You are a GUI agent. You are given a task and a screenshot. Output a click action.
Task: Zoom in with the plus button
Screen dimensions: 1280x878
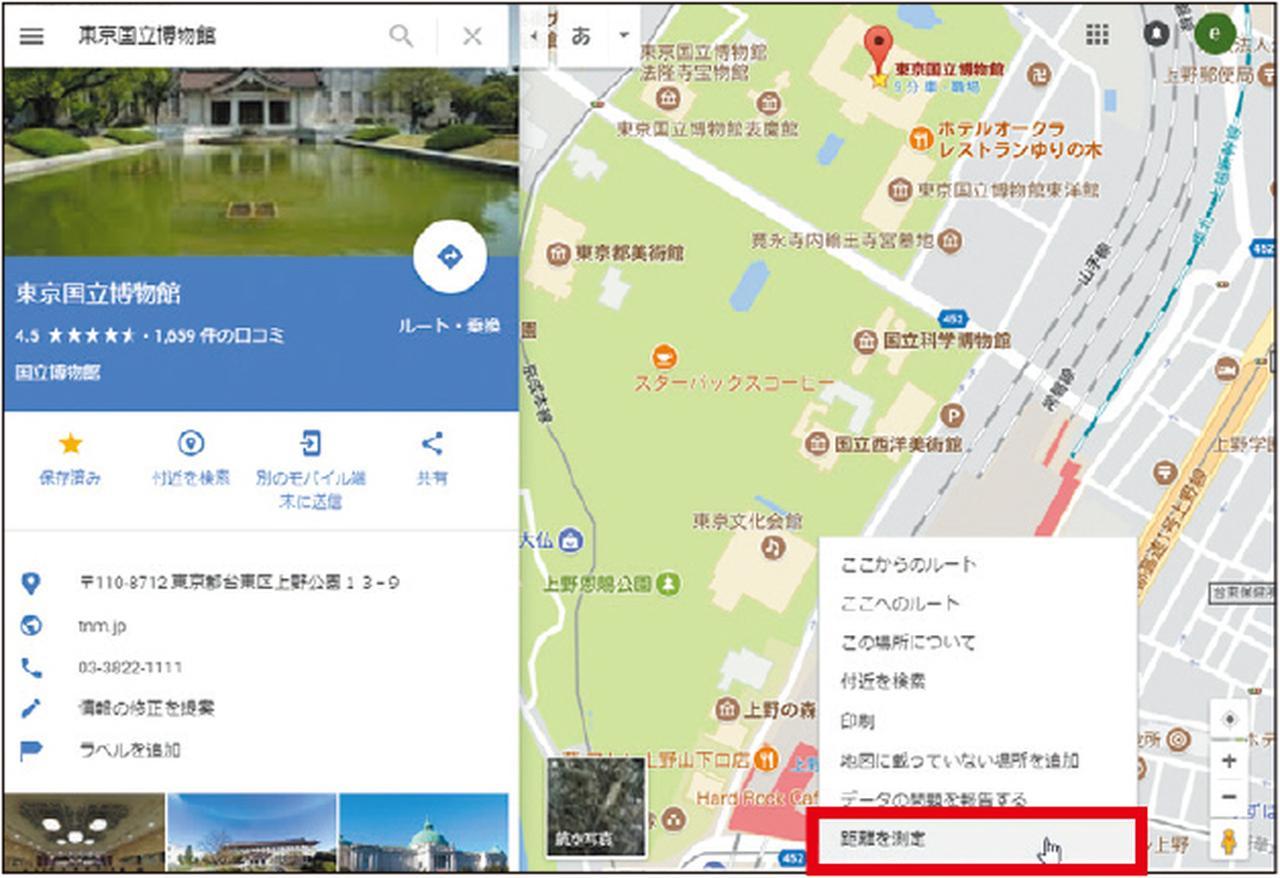pyautogui.click(x=1229, y=761)
